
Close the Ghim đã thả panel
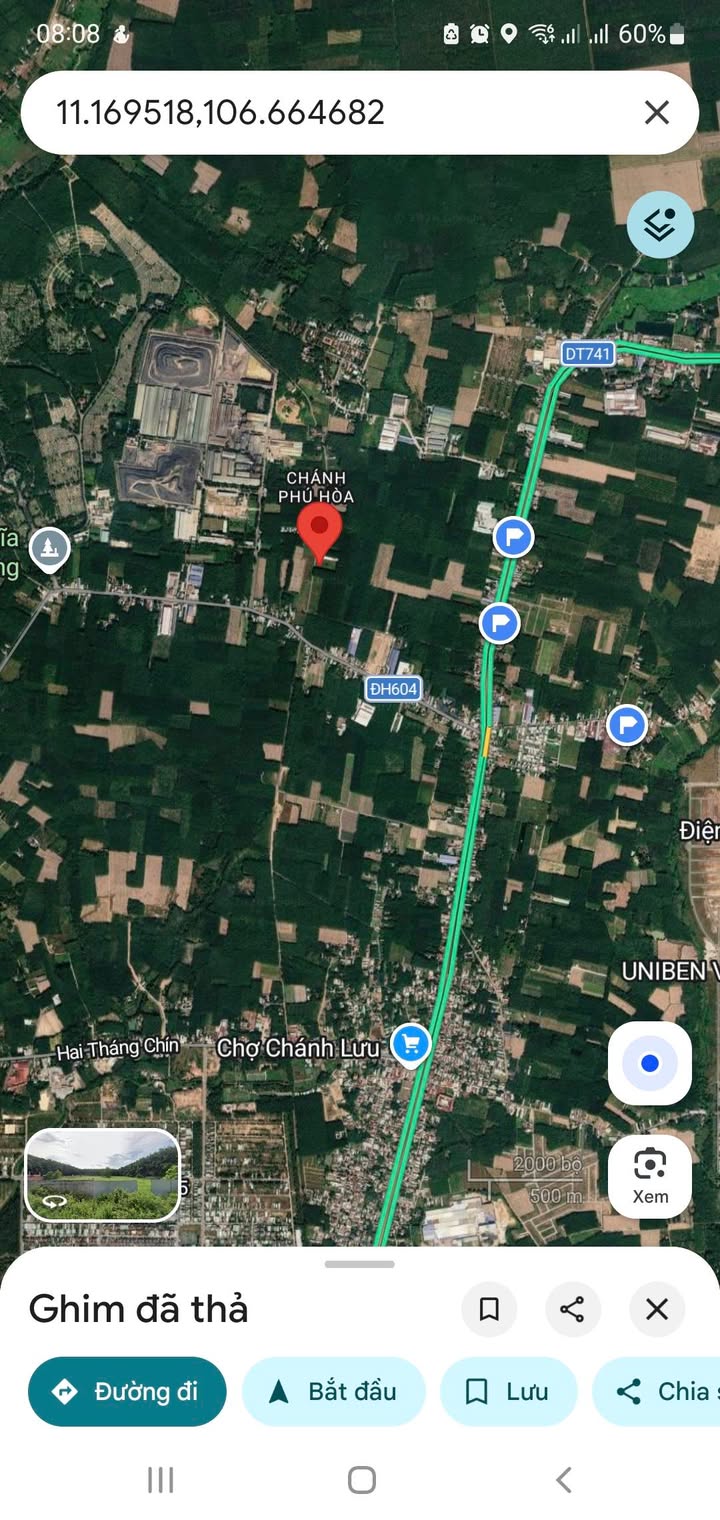pos(657,1309)
